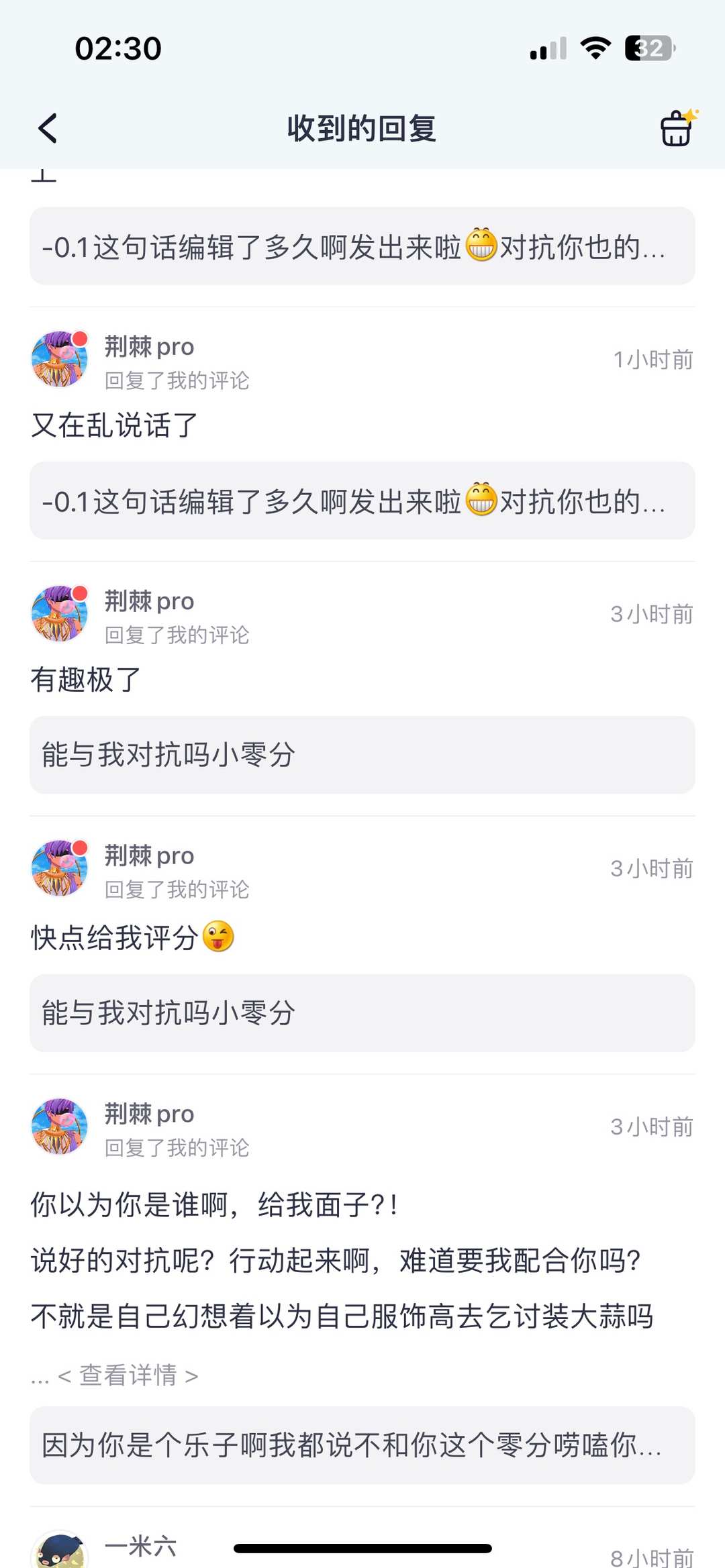Screen dimensions: 725x1568
Task: Go back from the received replies page
Action: tap(48, 128)
